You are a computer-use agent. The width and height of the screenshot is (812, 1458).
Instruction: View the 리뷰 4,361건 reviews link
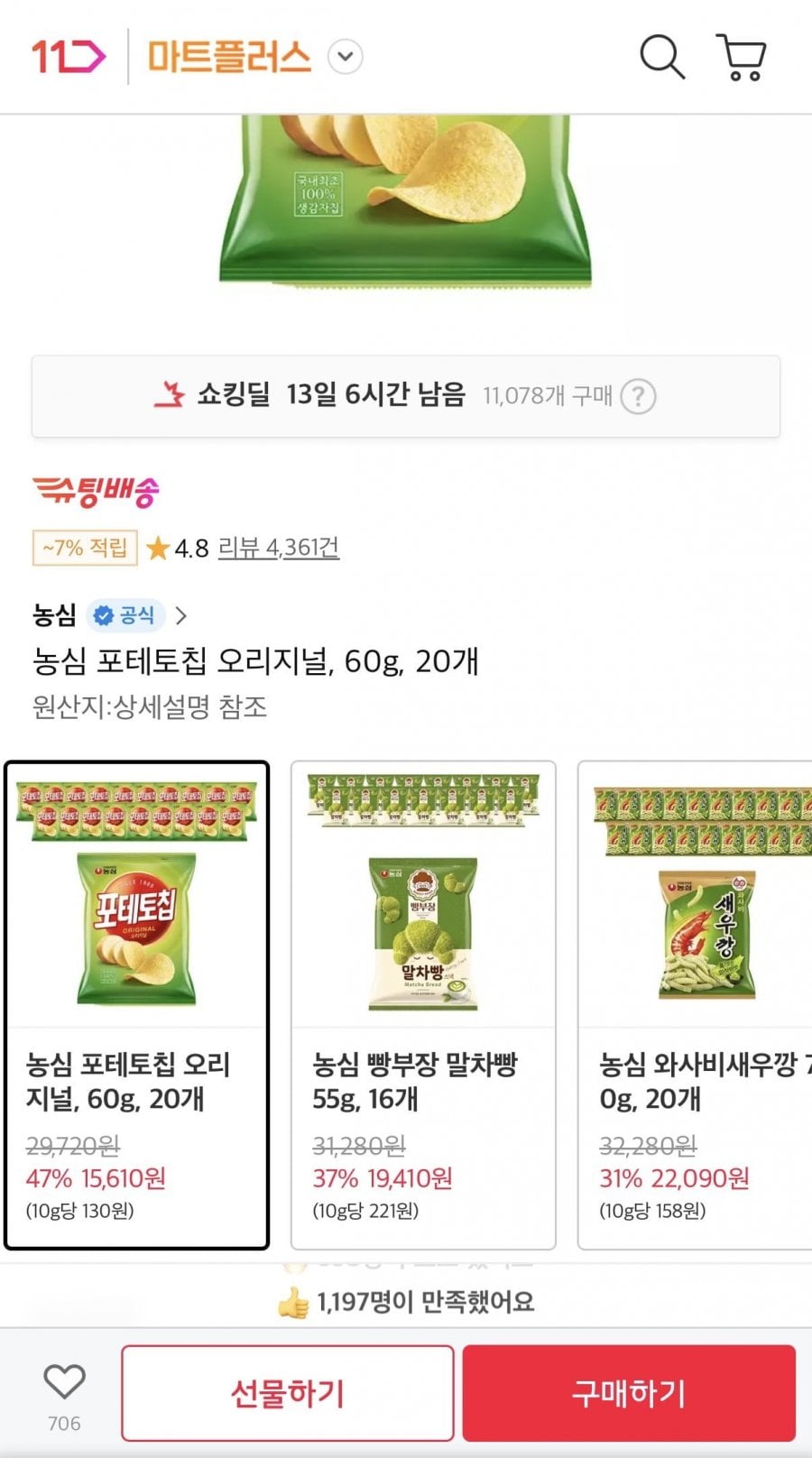(x=279, y=548)
